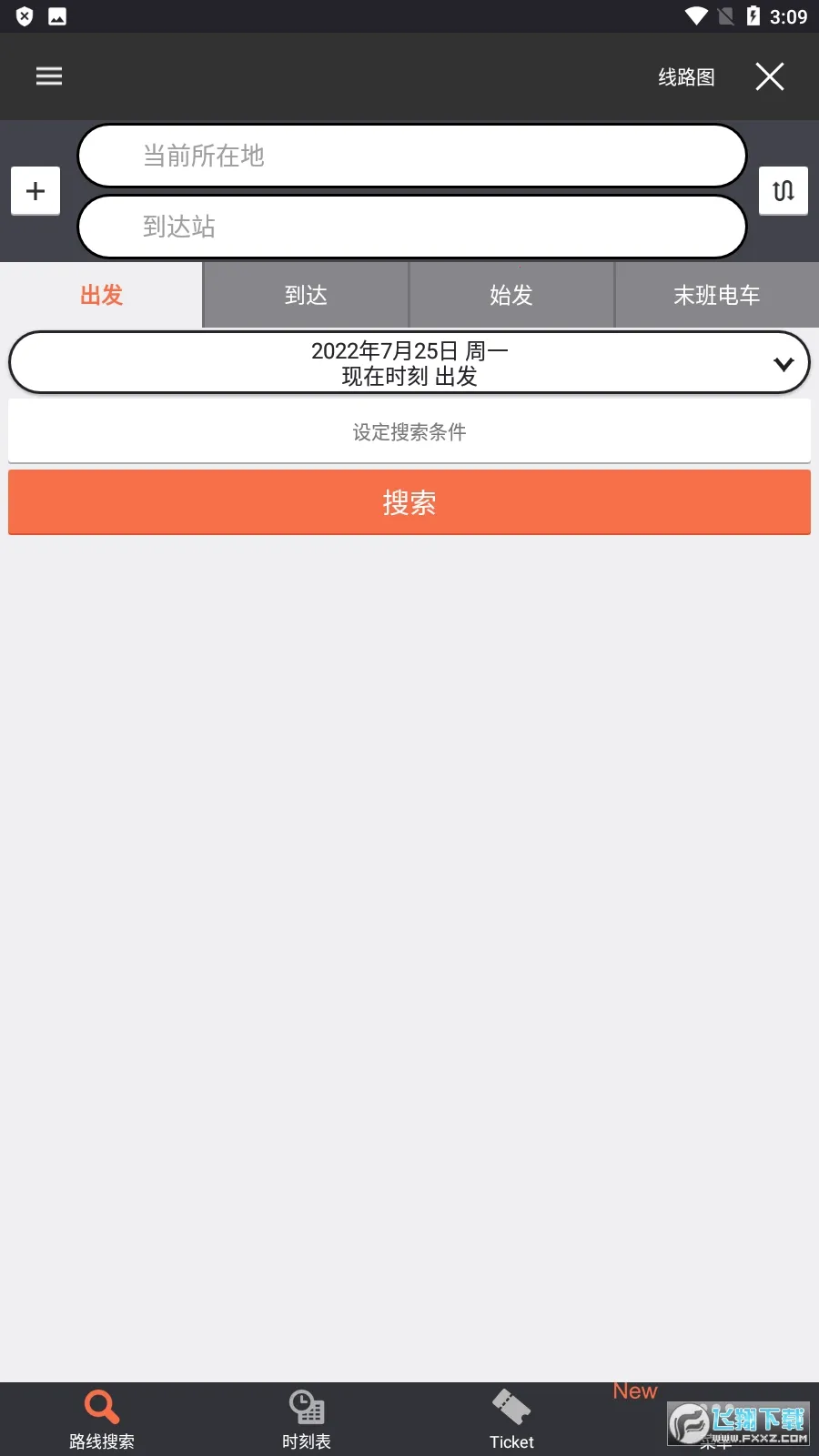This screenshot has height=1456, width=819.
Task: Open the 时刻表 timetable tab
Action: (x=307, y=1420)
